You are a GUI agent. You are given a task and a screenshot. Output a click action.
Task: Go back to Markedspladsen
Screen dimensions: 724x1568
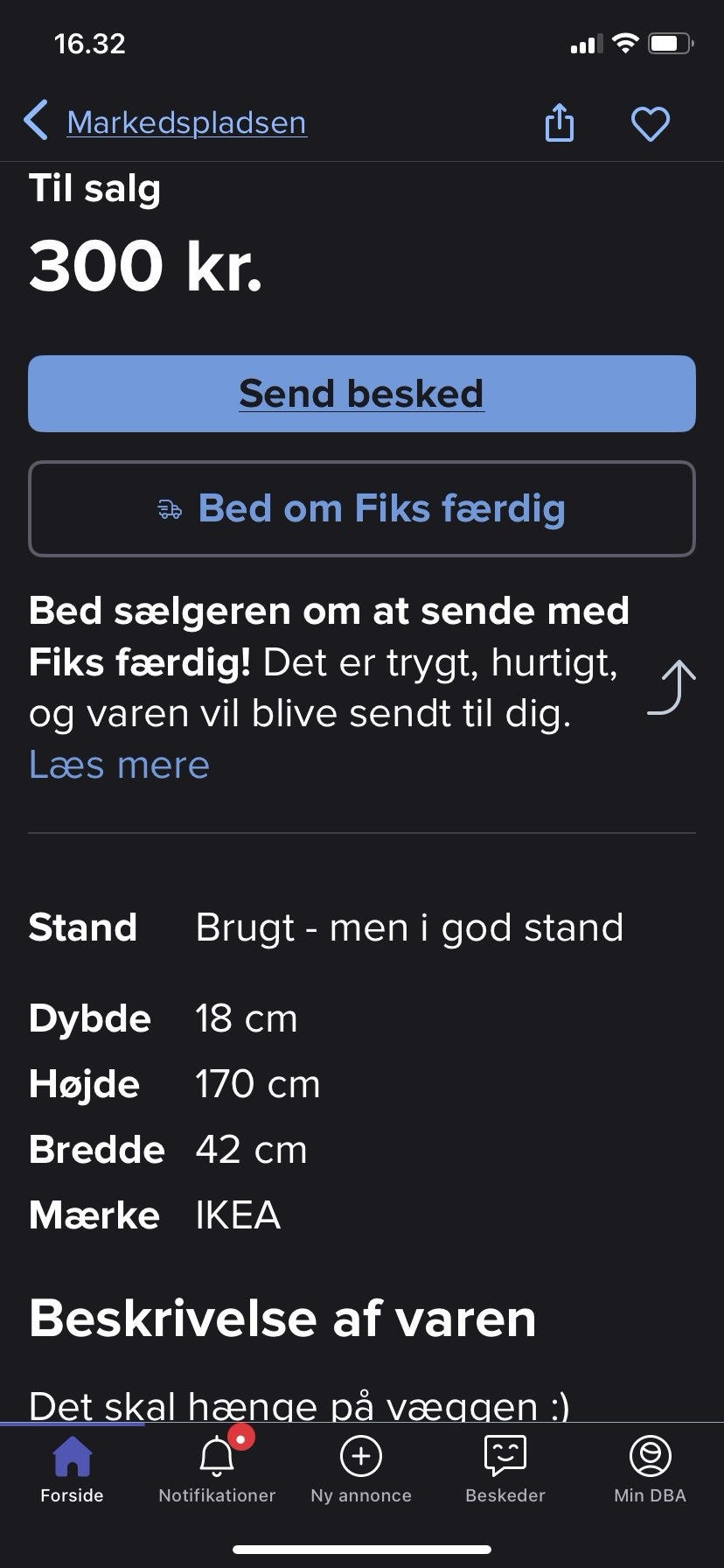(166, 122)
